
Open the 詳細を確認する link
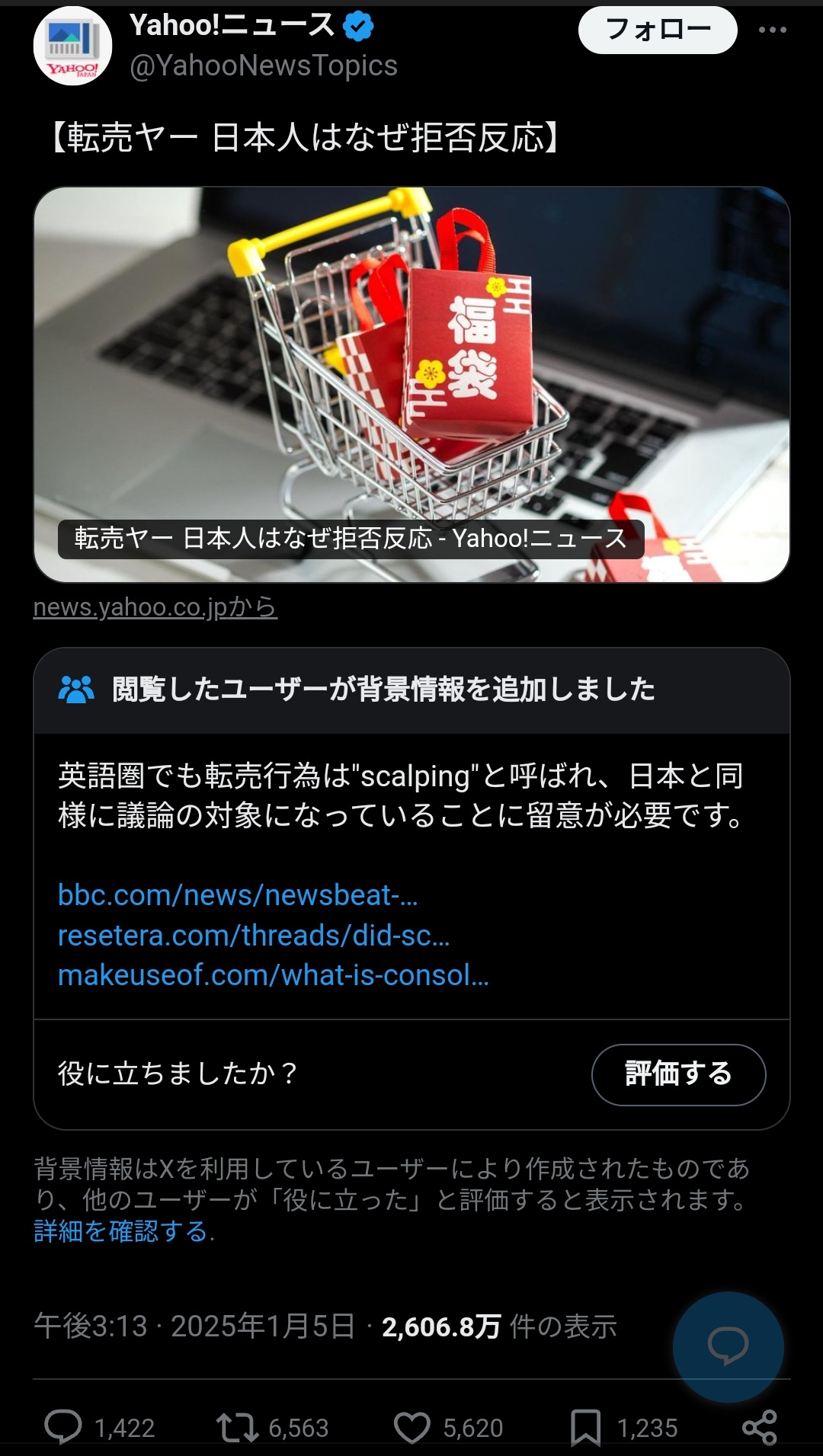click(x=121, y=1231)
